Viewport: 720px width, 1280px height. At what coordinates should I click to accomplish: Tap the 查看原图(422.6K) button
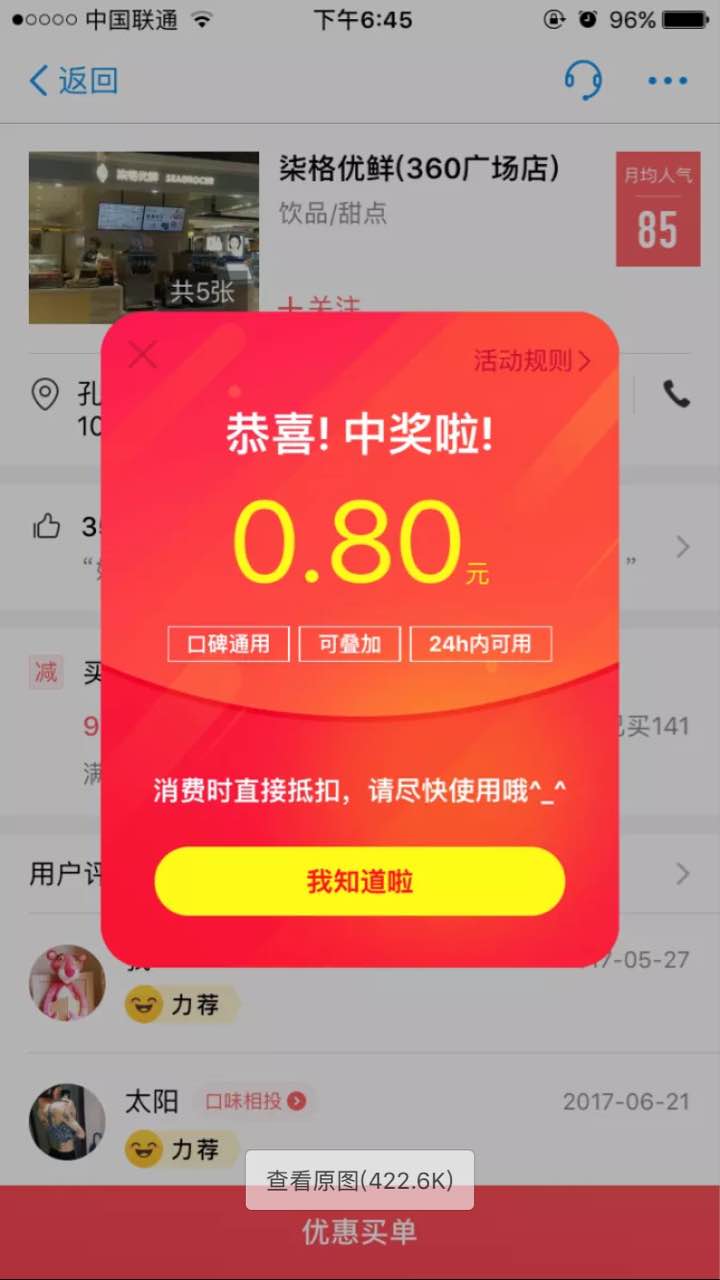tap(359, 1180)
